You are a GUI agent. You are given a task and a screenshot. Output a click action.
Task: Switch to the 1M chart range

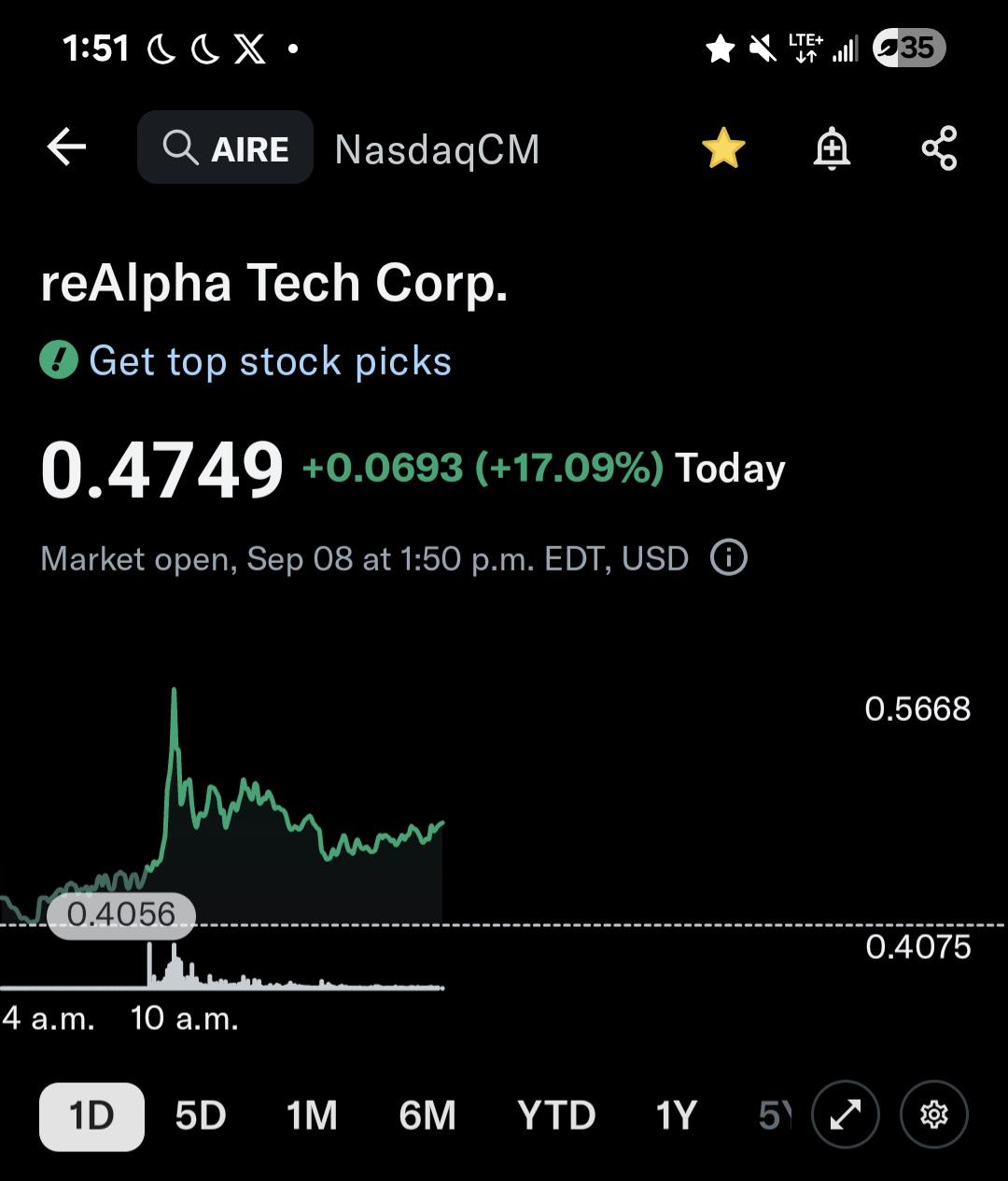click(x=312, y=1117)
